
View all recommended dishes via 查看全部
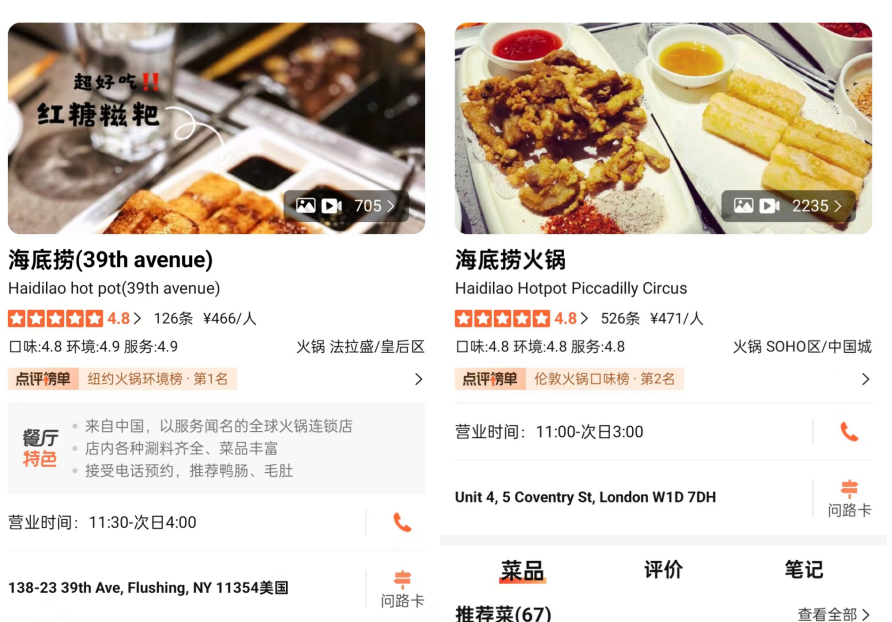point(833,614)
